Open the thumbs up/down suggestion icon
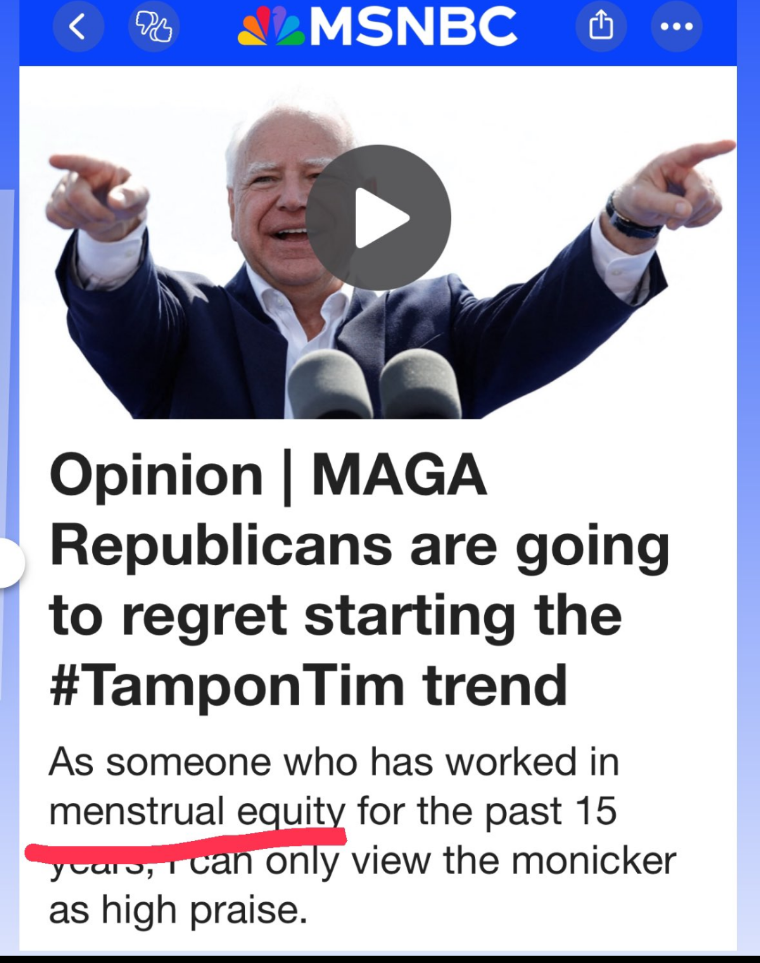760x963 pixels. coord(153,28)
